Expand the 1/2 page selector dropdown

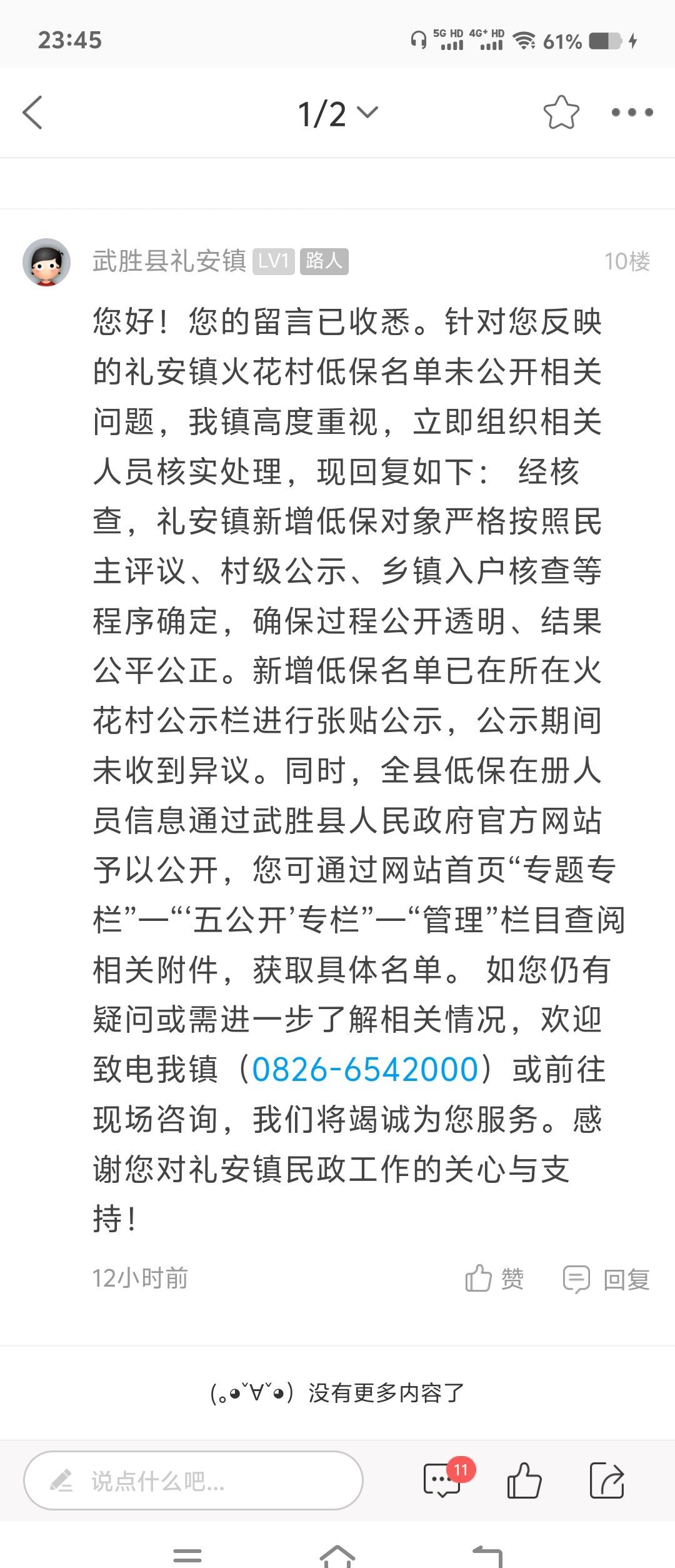click(337, 114)
